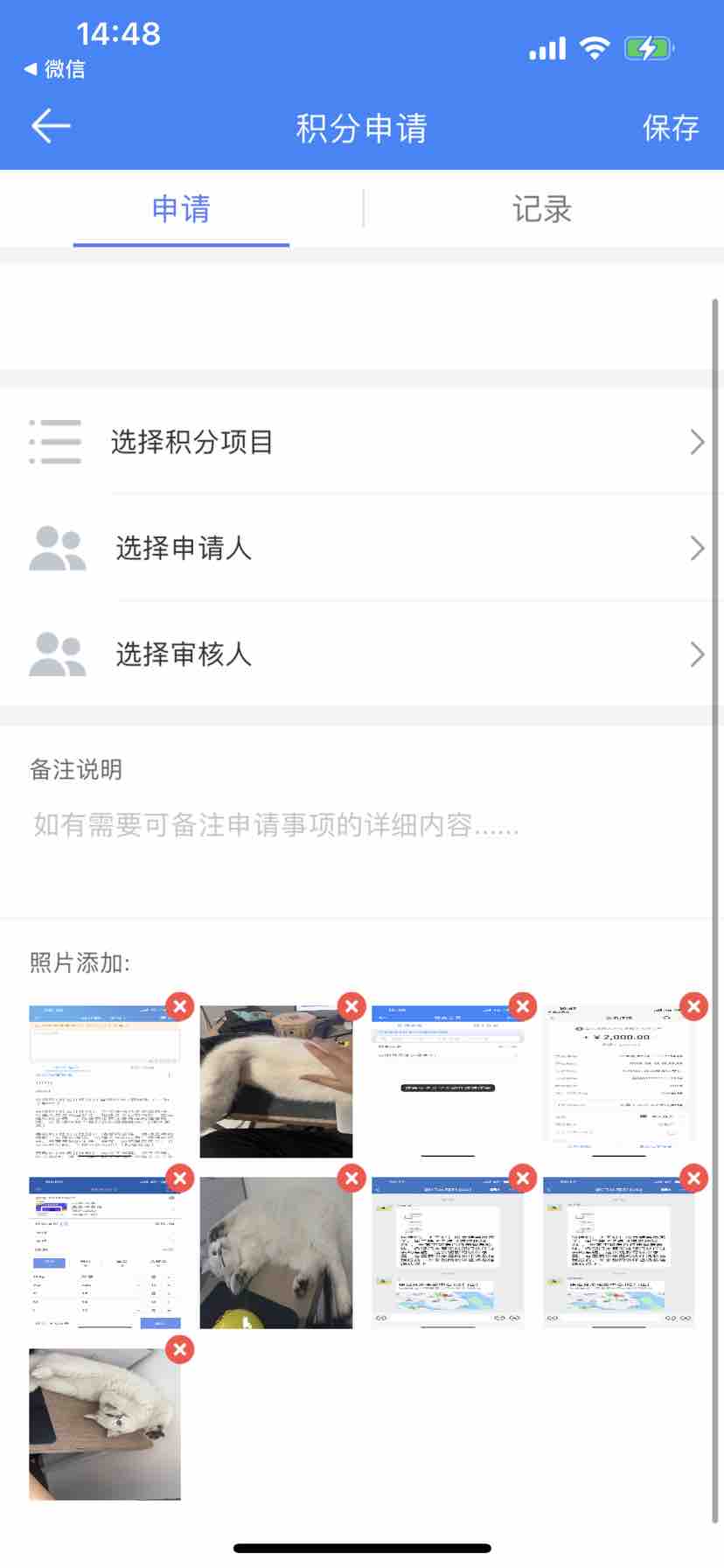This screenshot has width=724, height=1568.
Task: Delete the last cat photo on wooden board
Action: point(180,1349)
